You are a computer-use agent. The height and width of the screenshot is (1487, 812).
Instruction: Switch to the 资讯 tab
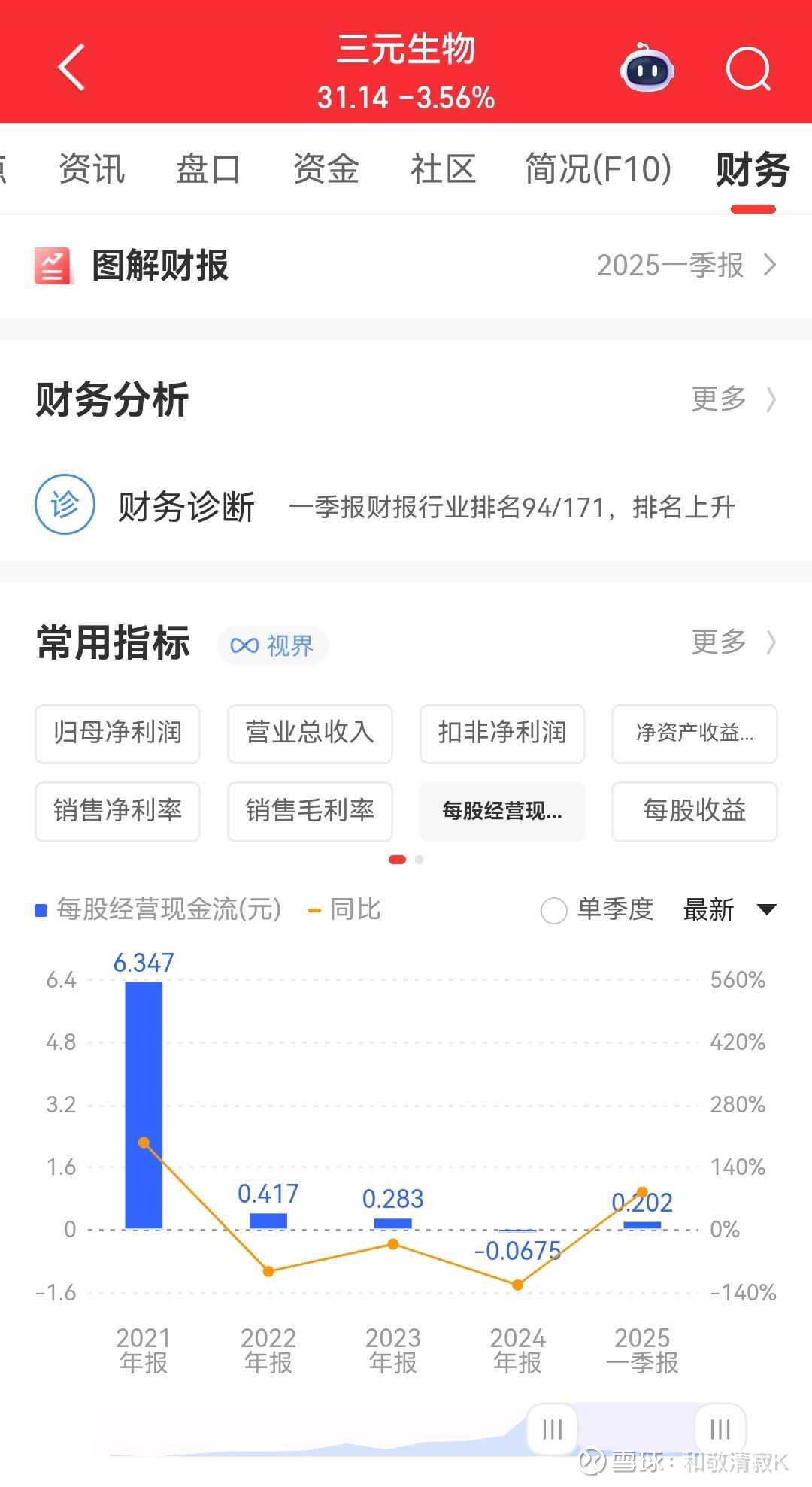(92, 168)
